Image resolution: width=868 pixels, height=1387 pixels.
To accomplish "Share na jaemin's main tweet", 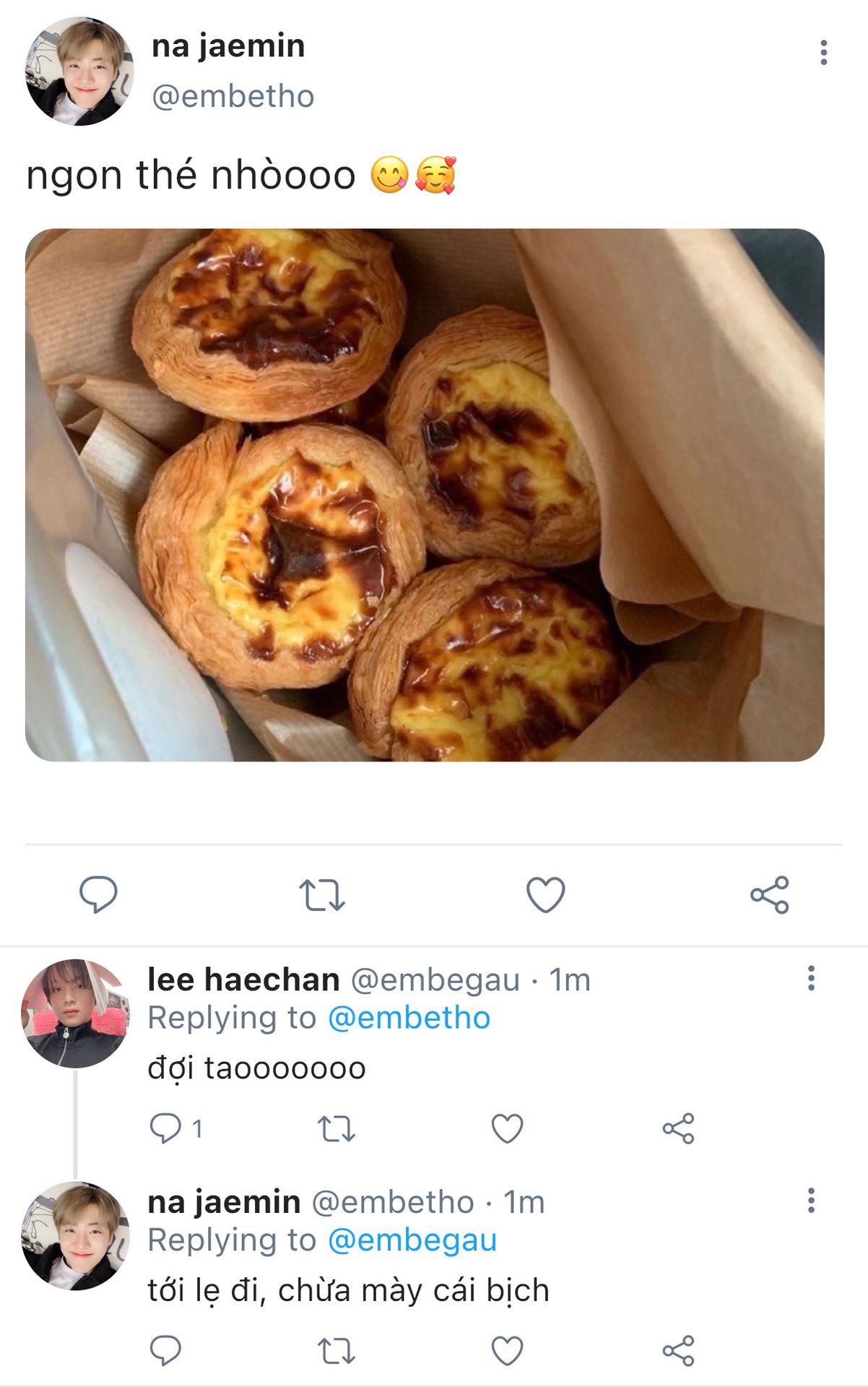I will pyautogui.click(x=770, y=894).
